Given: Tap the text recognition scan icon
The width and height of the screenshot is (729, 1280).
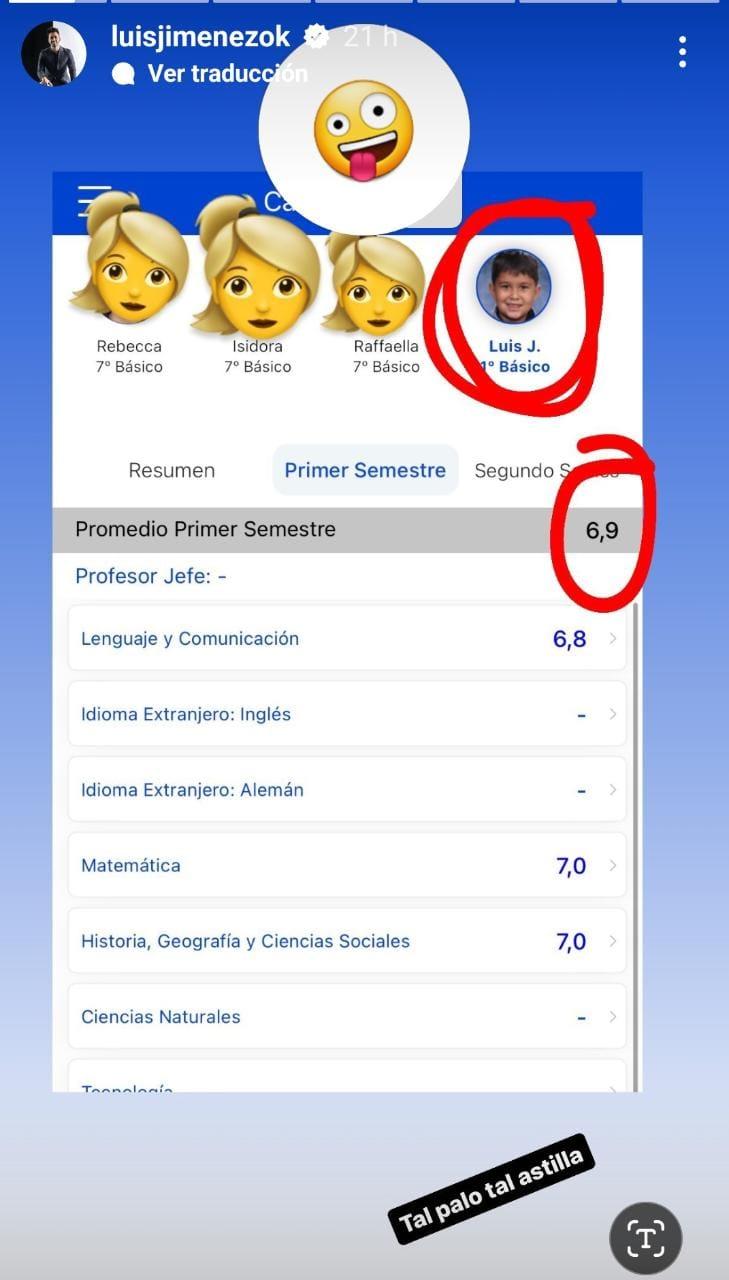Looking at the screenshot, I should point(645,1238).
